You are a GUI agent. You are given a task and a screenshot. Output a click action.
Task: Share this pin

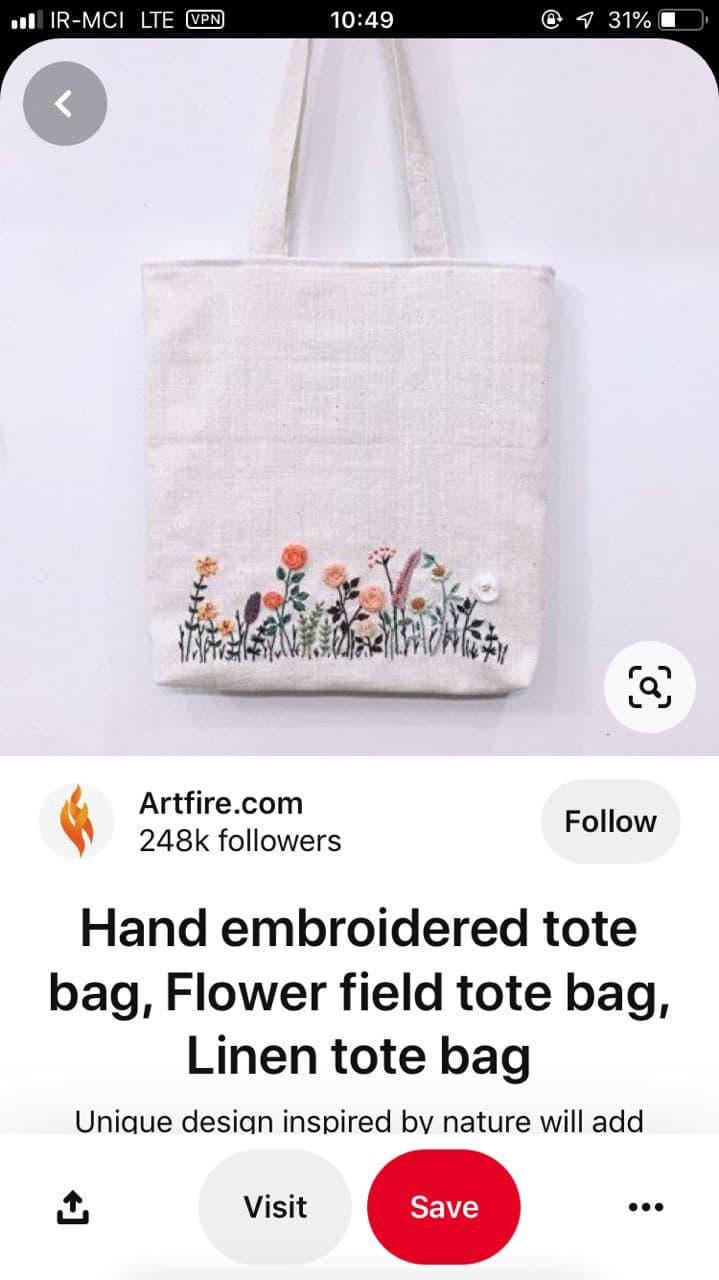pyautogui.click(x=72, y=1207)
